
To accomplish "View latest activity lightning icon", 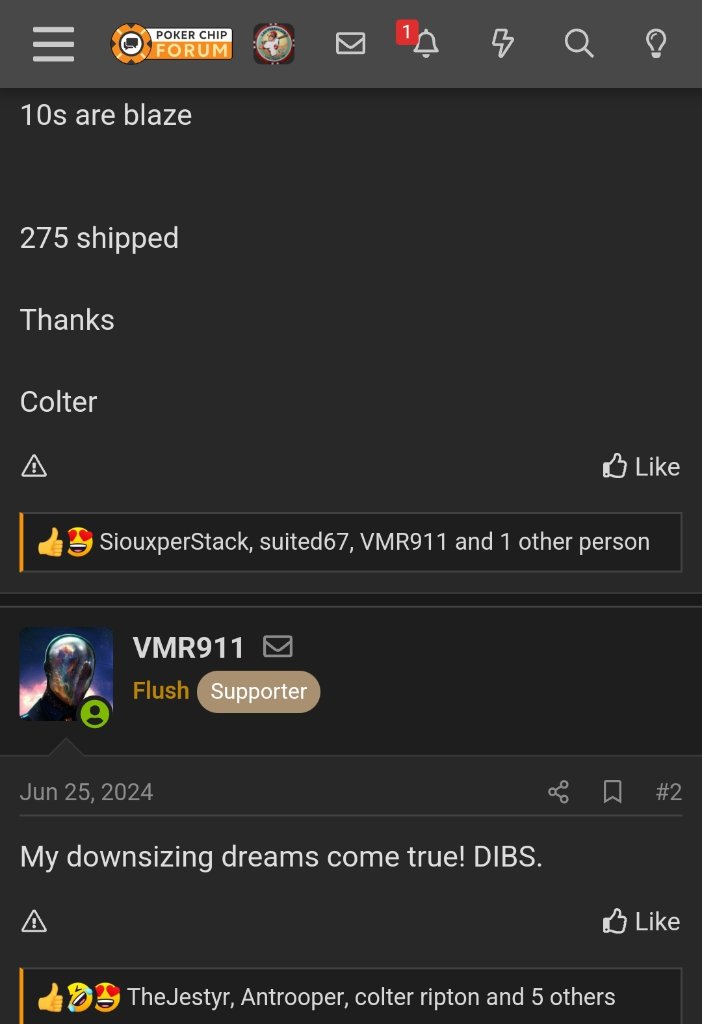I will (502, 44).
